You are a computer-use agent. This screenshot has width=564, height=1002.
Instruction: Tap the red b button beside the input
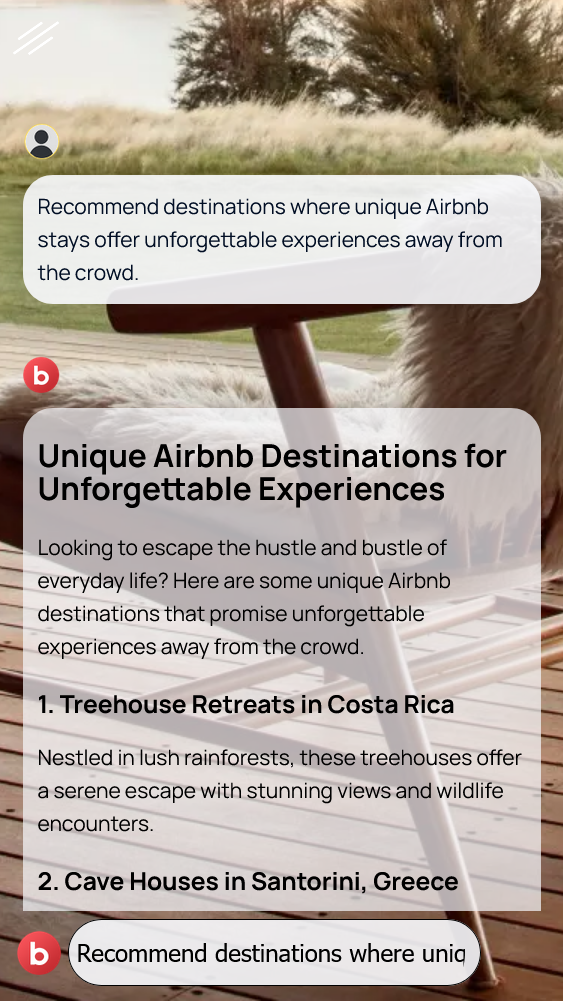[x=38, y=953]
